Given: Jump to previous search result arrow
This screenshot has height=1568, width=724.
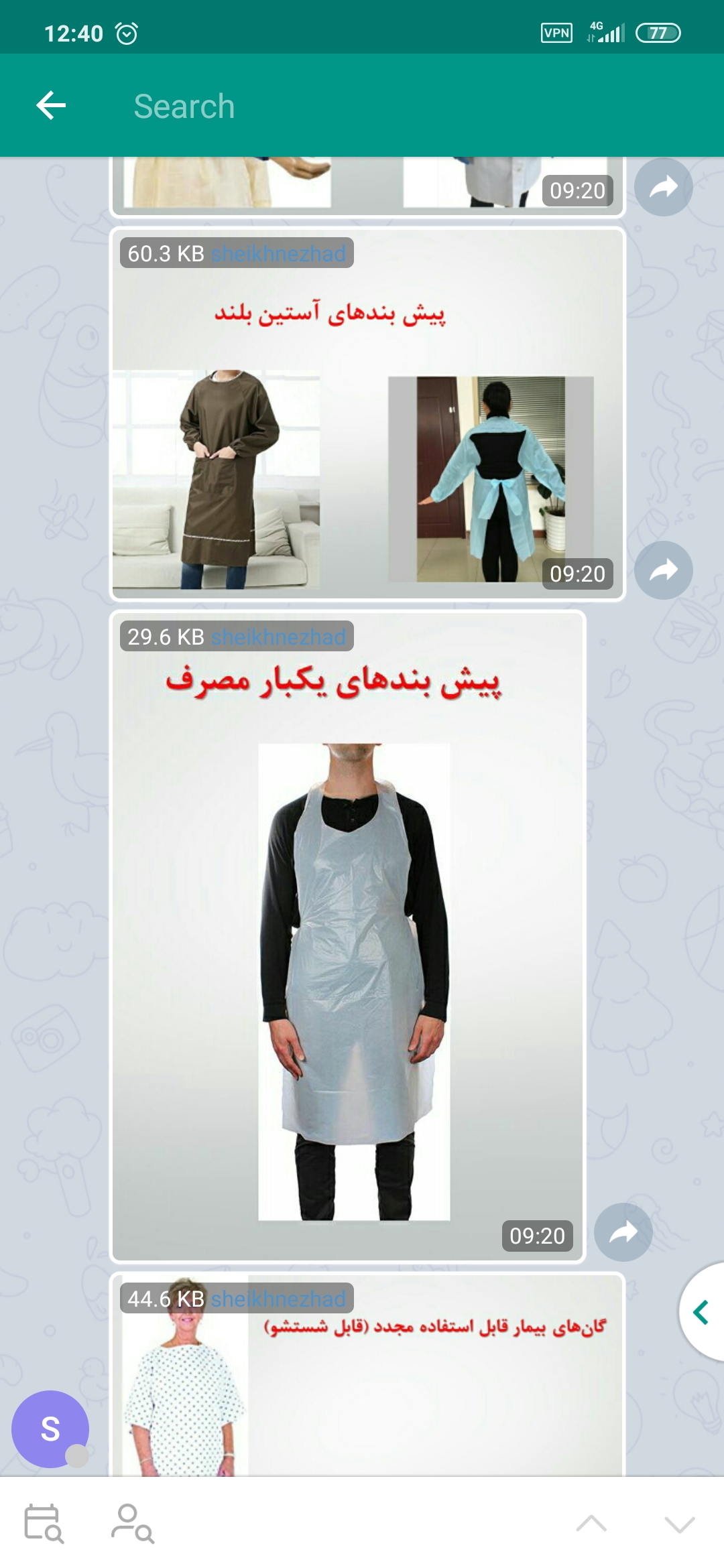Looking at the screenshot, I should pyautogui.click(x=591, y=1524).
